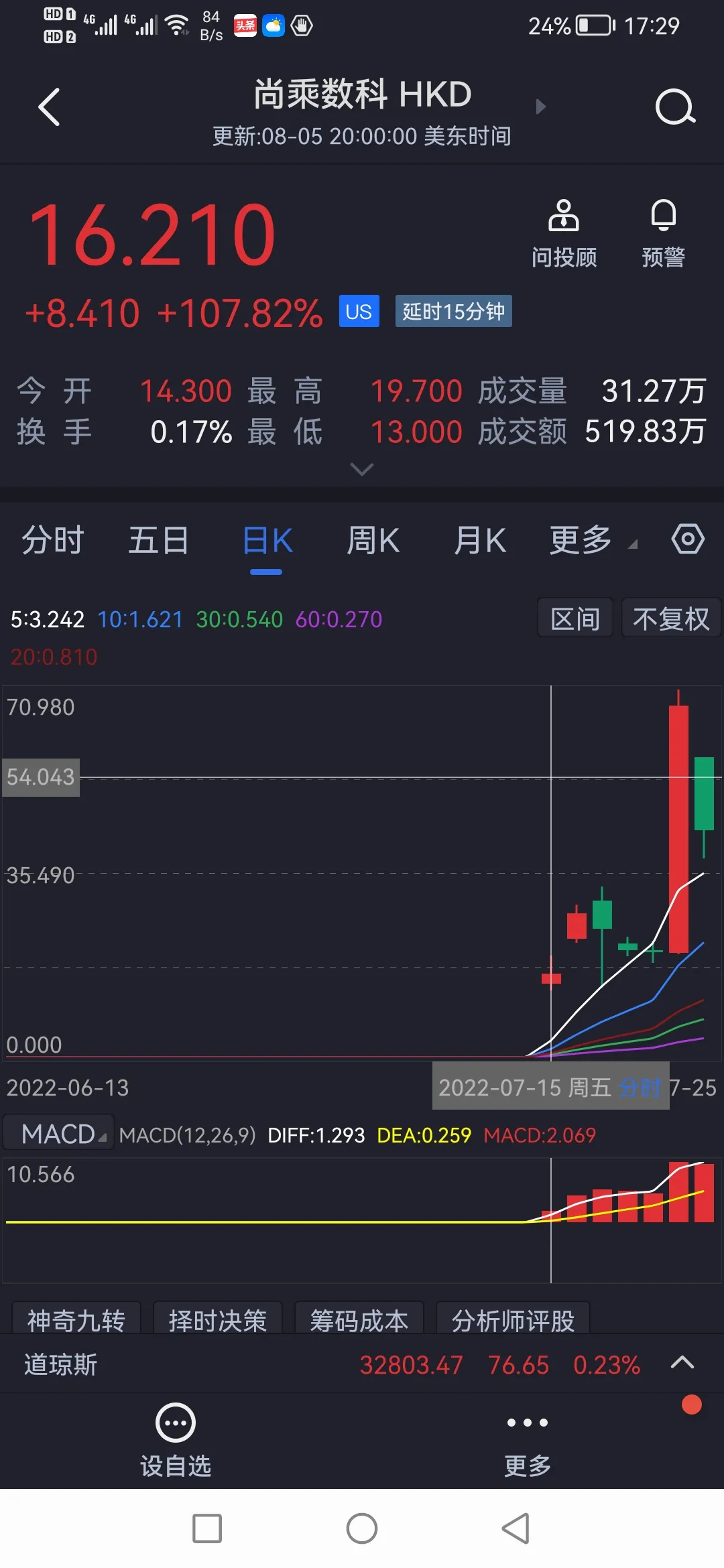Screen dimensions: 724x1568
Task: Change the 不复权 adjustment option
Action: click(671, 618)
